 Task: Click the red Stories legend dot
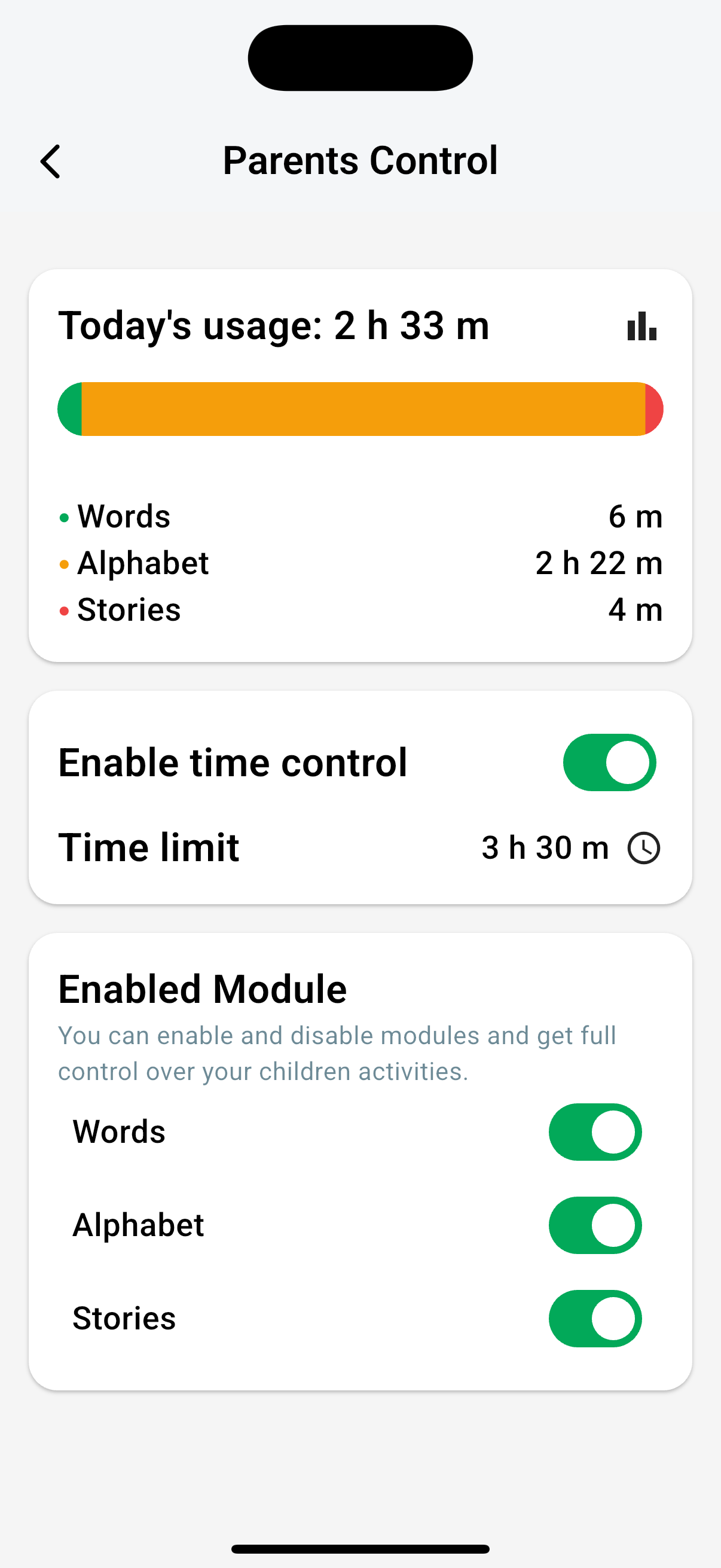[65, 609]
